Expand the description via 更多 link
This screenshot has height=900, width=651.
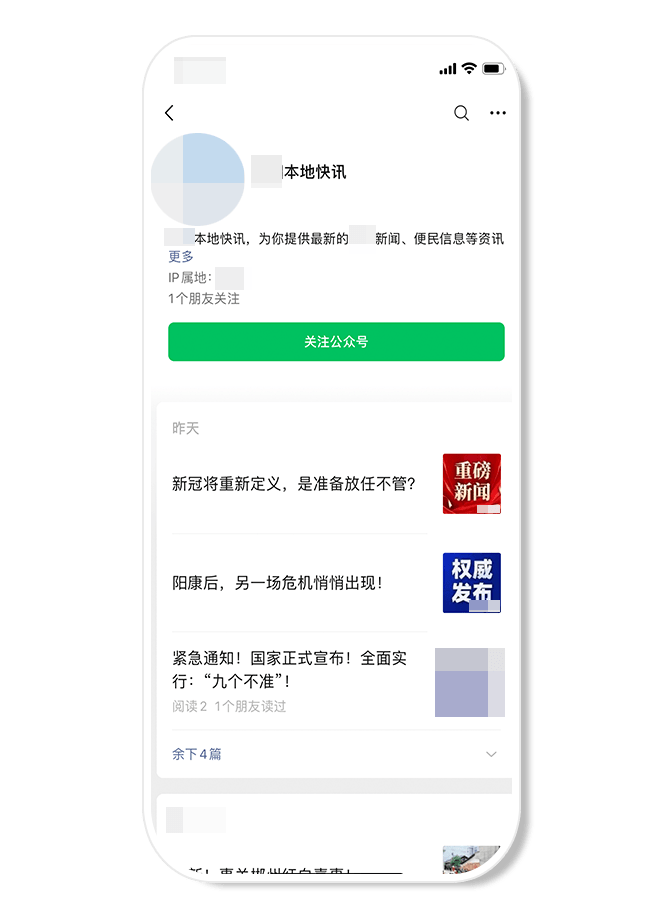[181, 256]
